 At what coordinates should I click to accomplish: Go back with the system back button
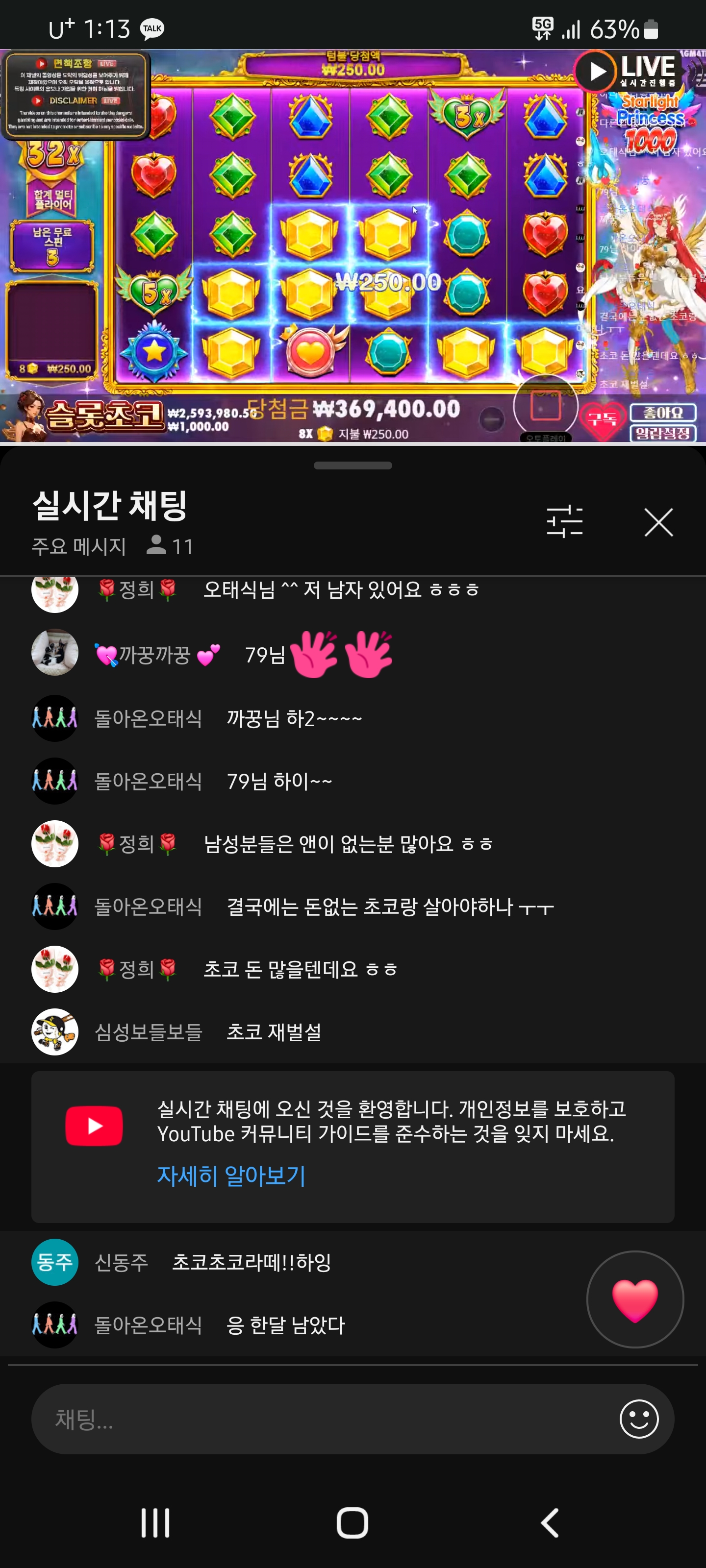[x=550, y=1523]
